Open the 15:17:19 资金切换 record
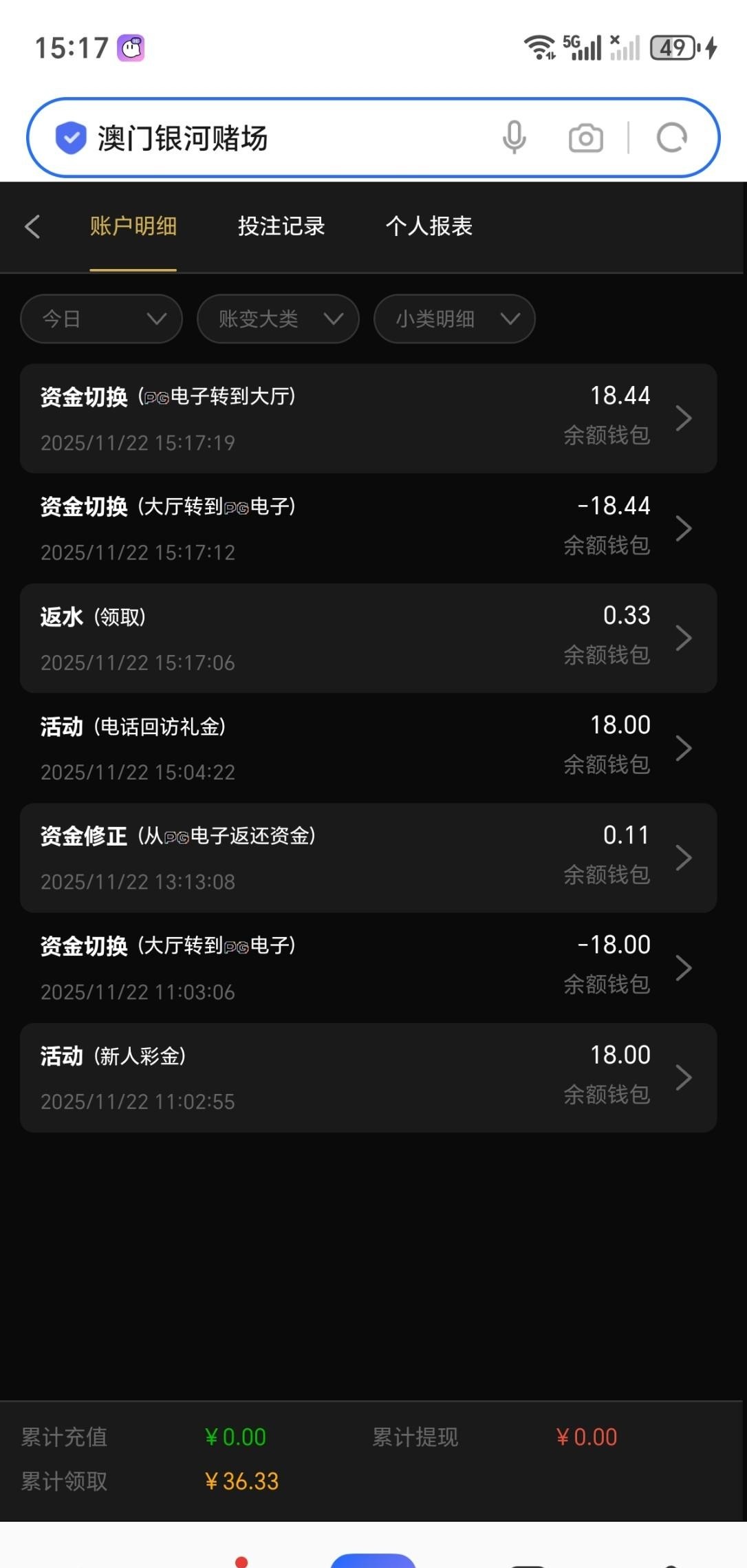The width and height of the screenshot is (747, 1568). (368, 418)
